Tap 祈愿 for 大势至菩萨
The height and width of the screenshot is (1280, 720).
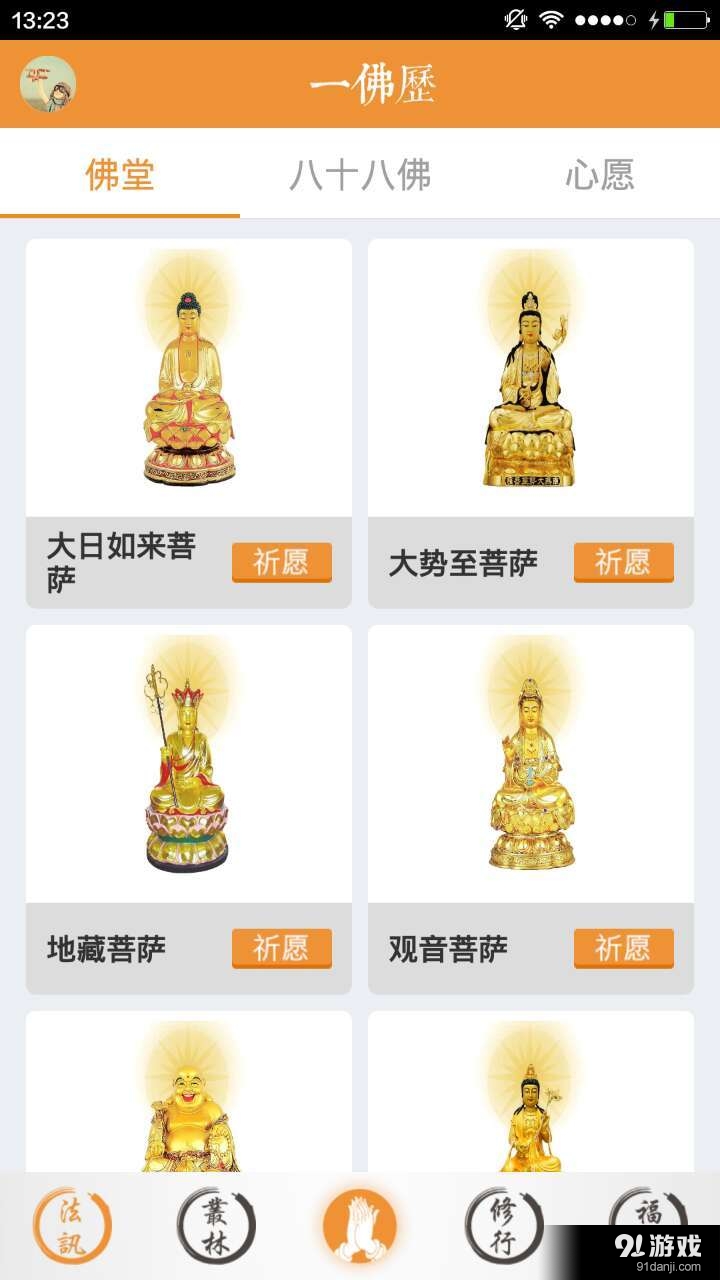click(x=624, y=563)
